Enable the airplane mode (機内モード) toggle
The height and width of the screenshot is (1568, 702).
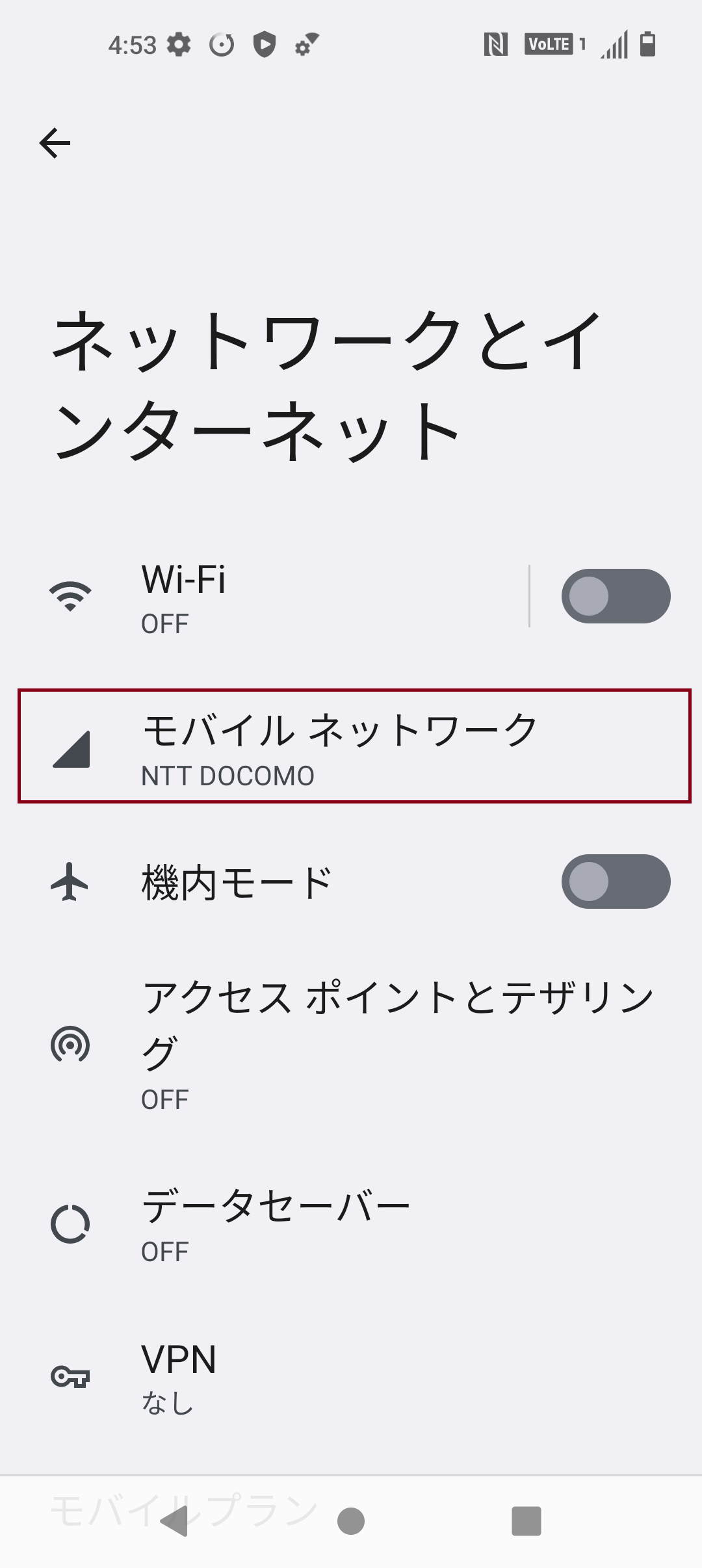[615, 882]
